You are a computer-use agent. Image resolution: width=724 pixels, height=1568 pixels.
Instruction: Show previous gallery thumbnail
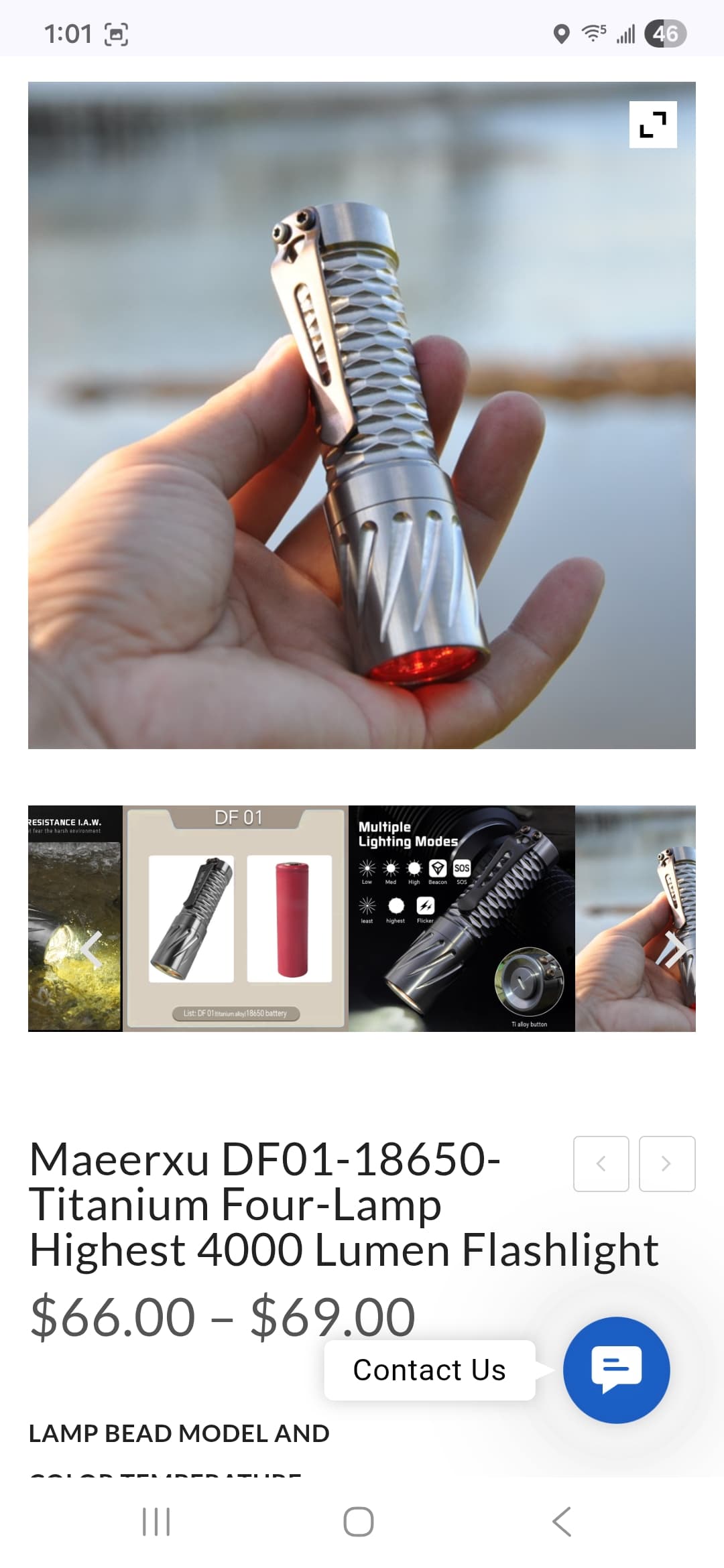coord(91,949)
